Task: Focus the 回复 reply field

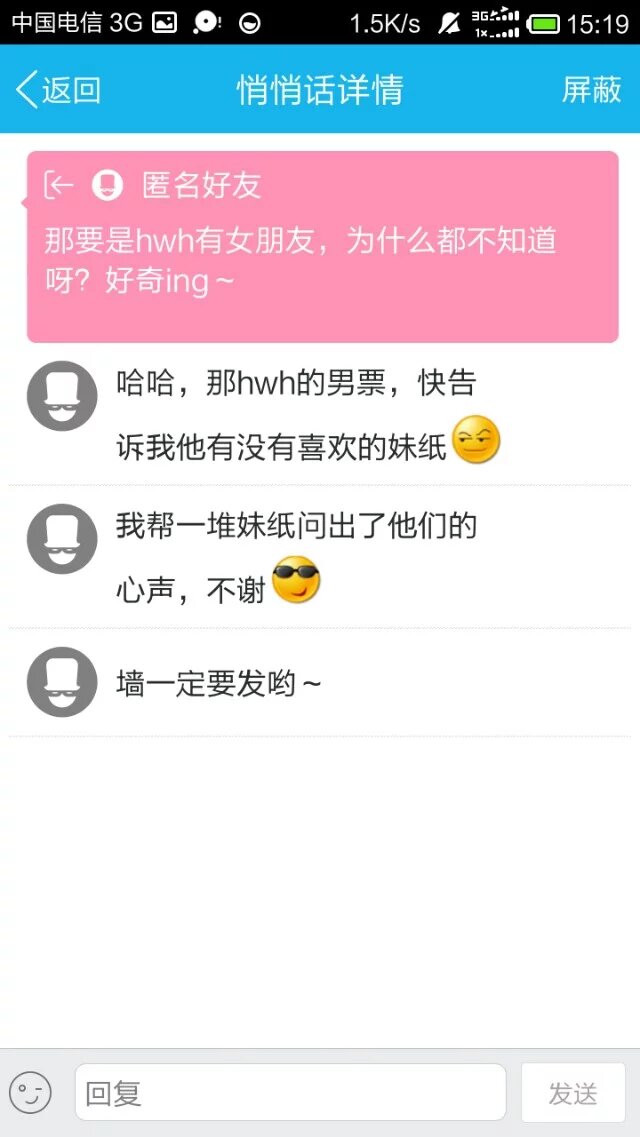Action: pyautogui.click(x=290, y=1092)
